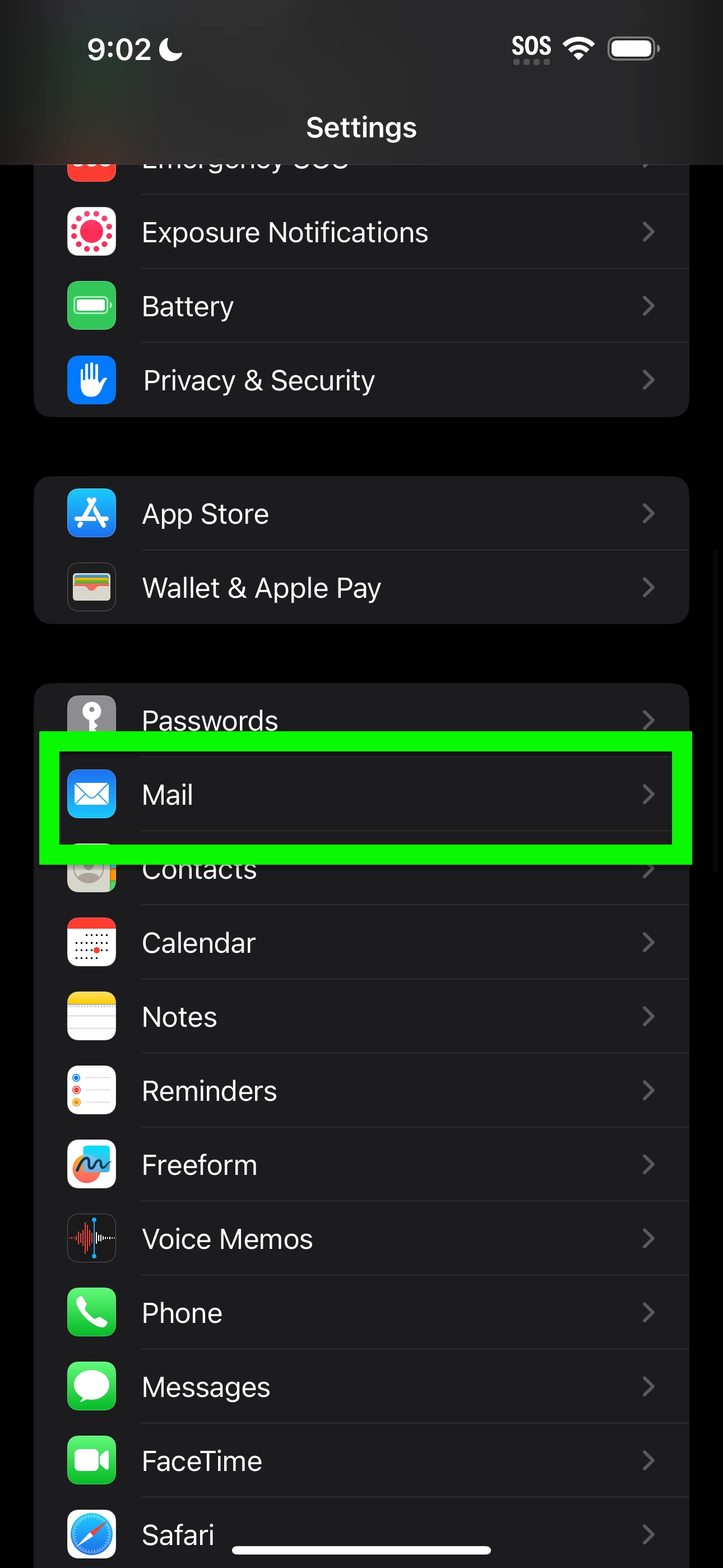Open Mail settings
Image resolution: width=723 pixels, height=1568 pixels.
click(361, 794)
